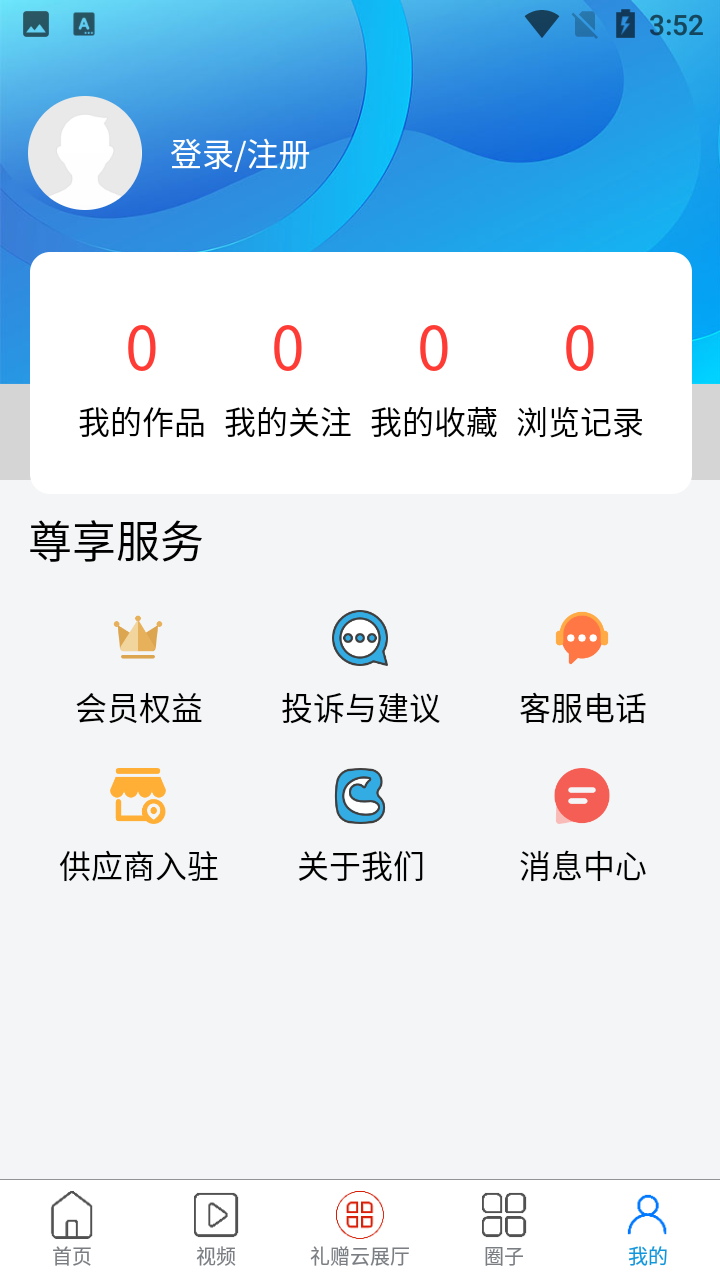Tap 客服电话 customer service
Screen dimensions: 720x1280
click(x=583, y=665)
